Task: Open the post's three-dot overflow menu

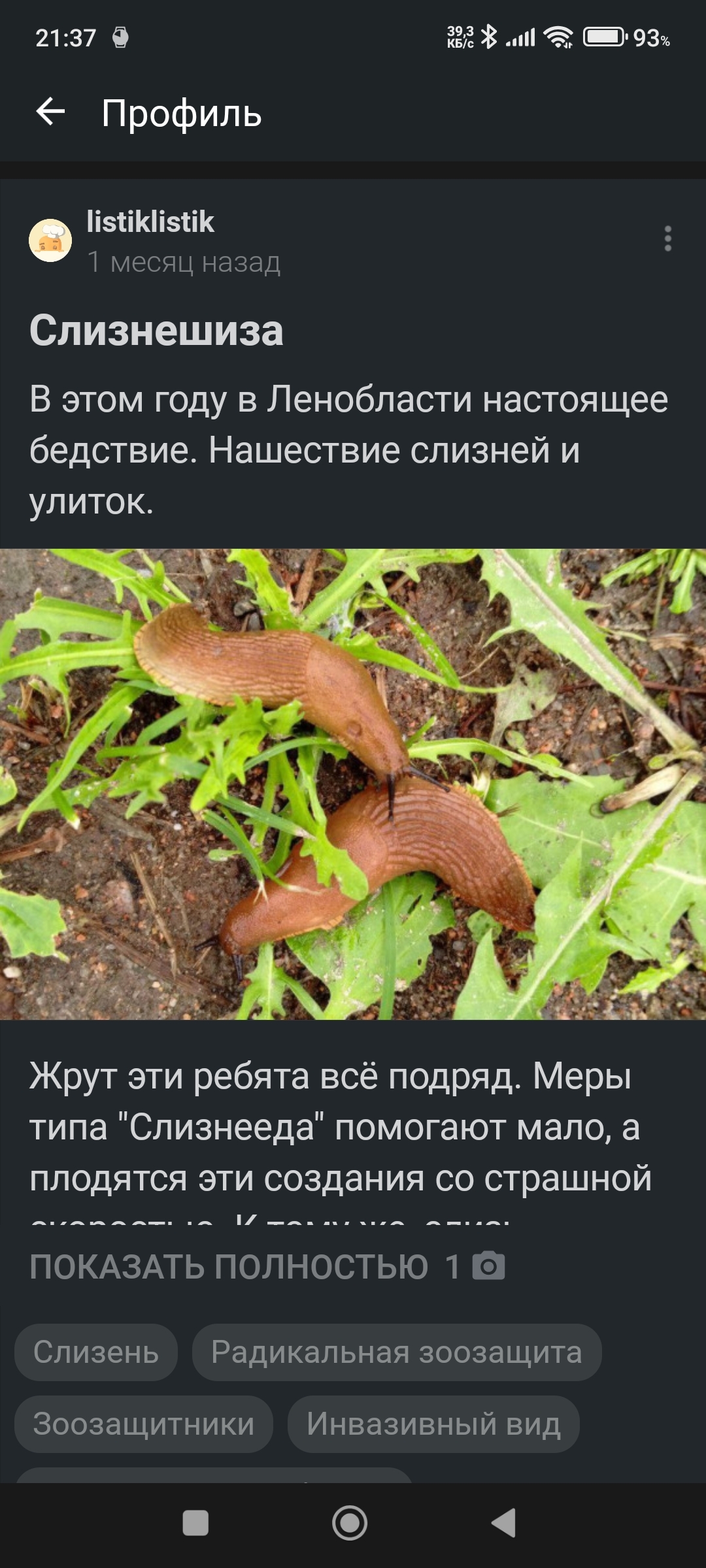Action: 667,239
